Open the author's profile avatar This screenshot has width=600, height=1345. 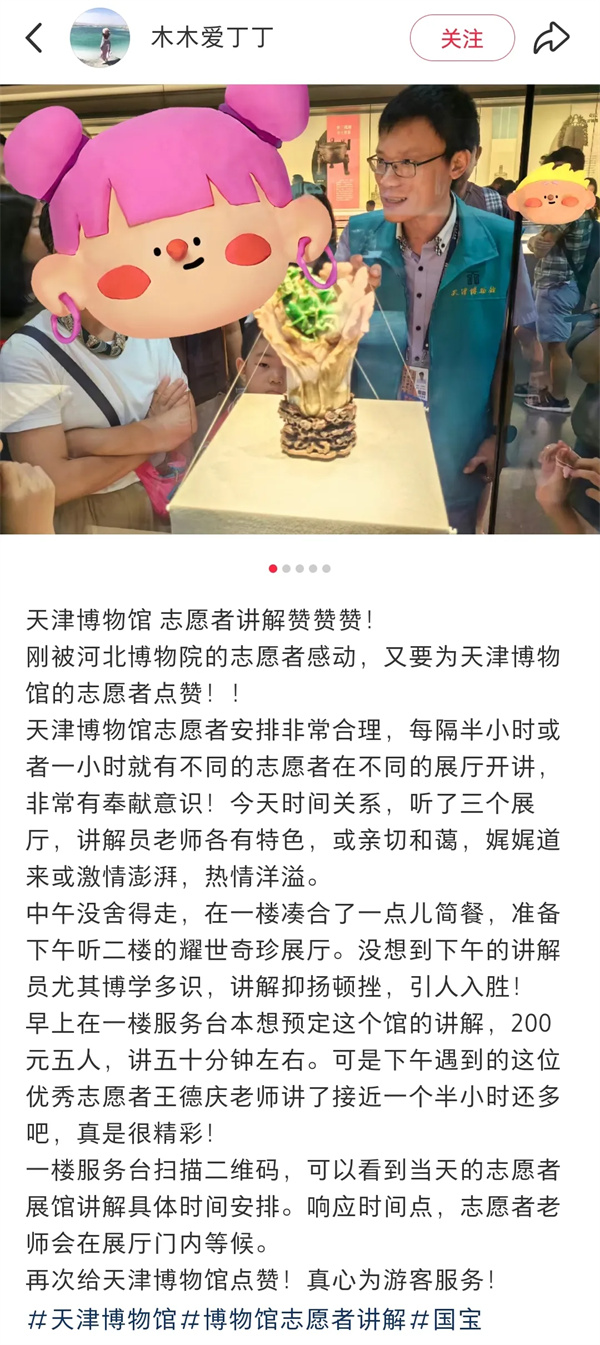click(99, 39)
